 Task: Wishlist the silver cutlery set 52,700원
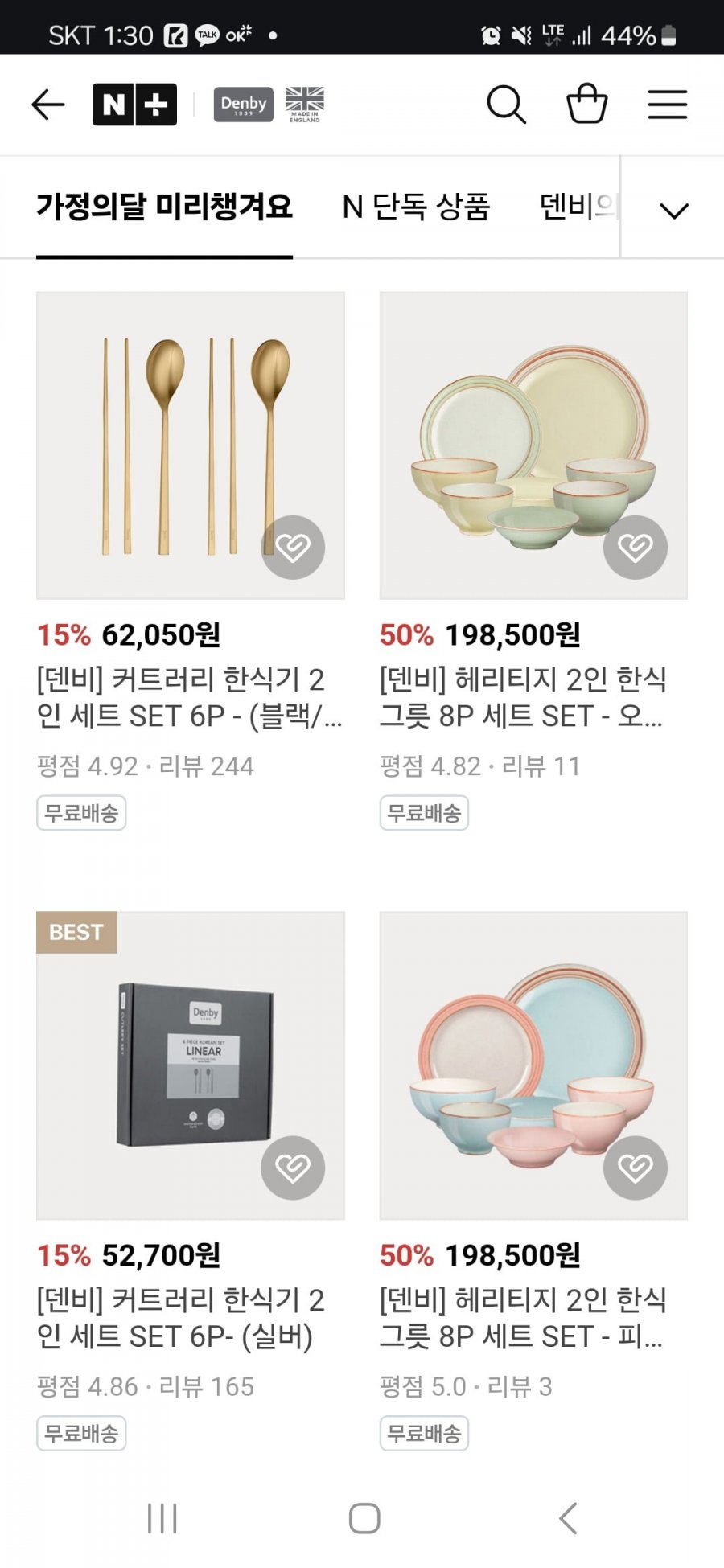(x=293, y=1168)
